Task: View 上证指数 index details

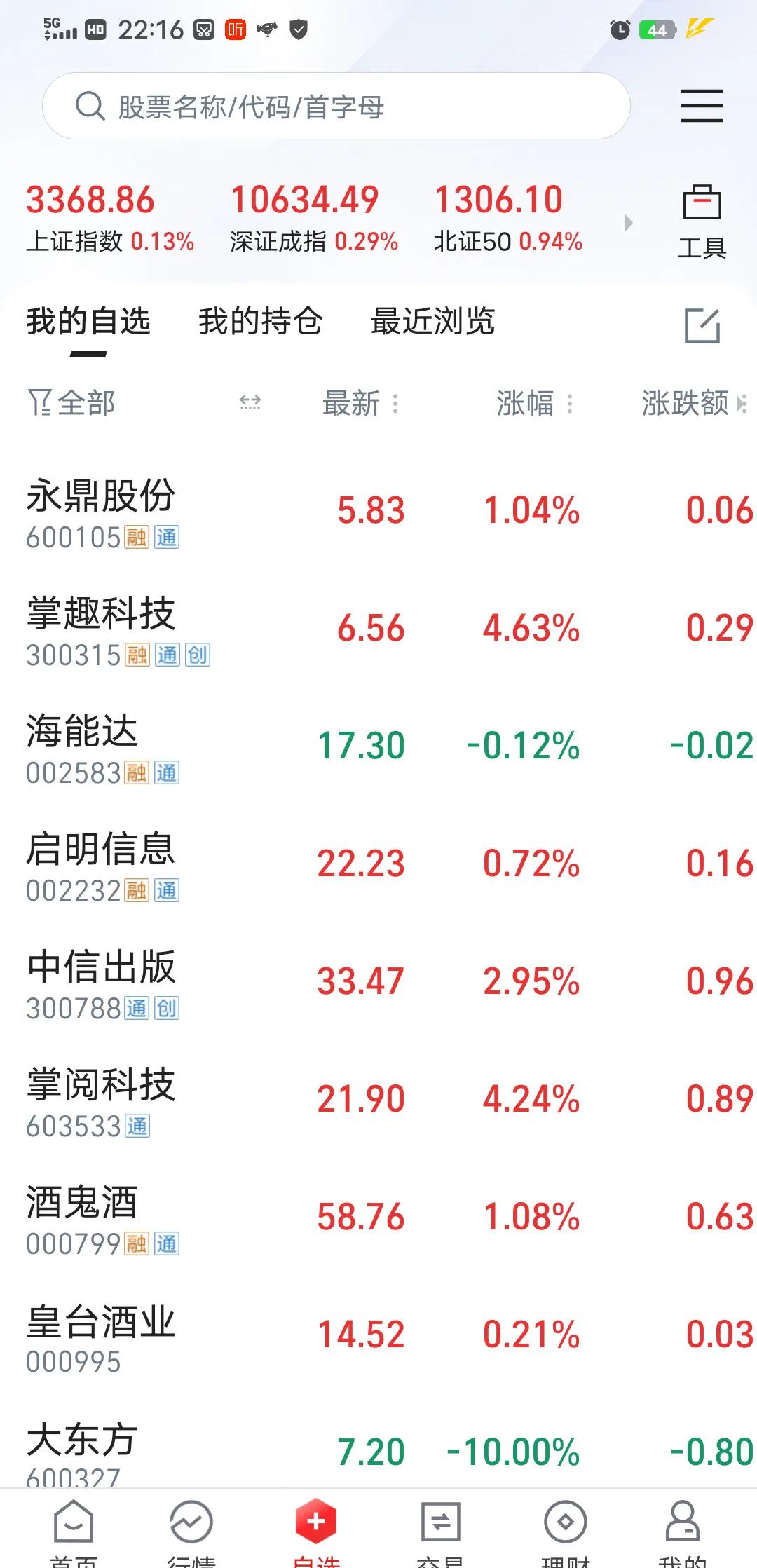Action: click(x=110, y=218)
